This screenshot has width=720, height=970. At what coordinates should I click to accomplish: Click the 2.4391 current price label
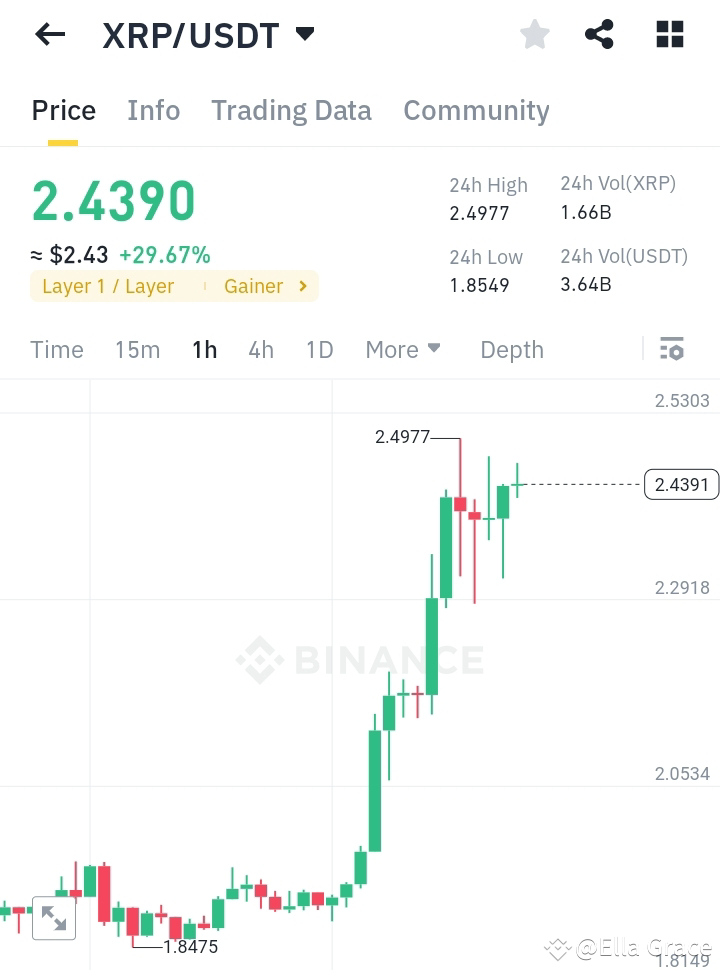681,484
